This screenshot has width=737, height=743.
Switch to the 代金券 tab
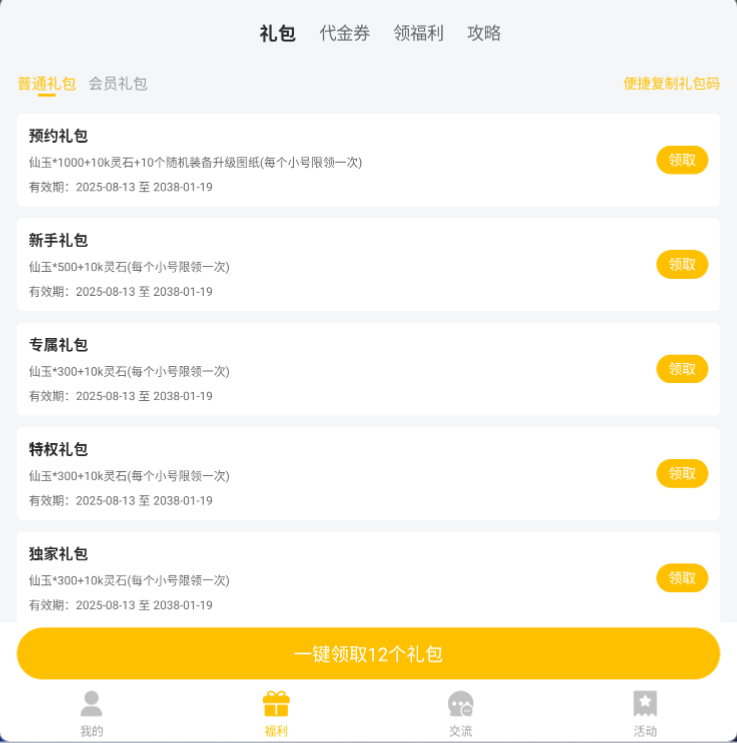click(344, 33)
